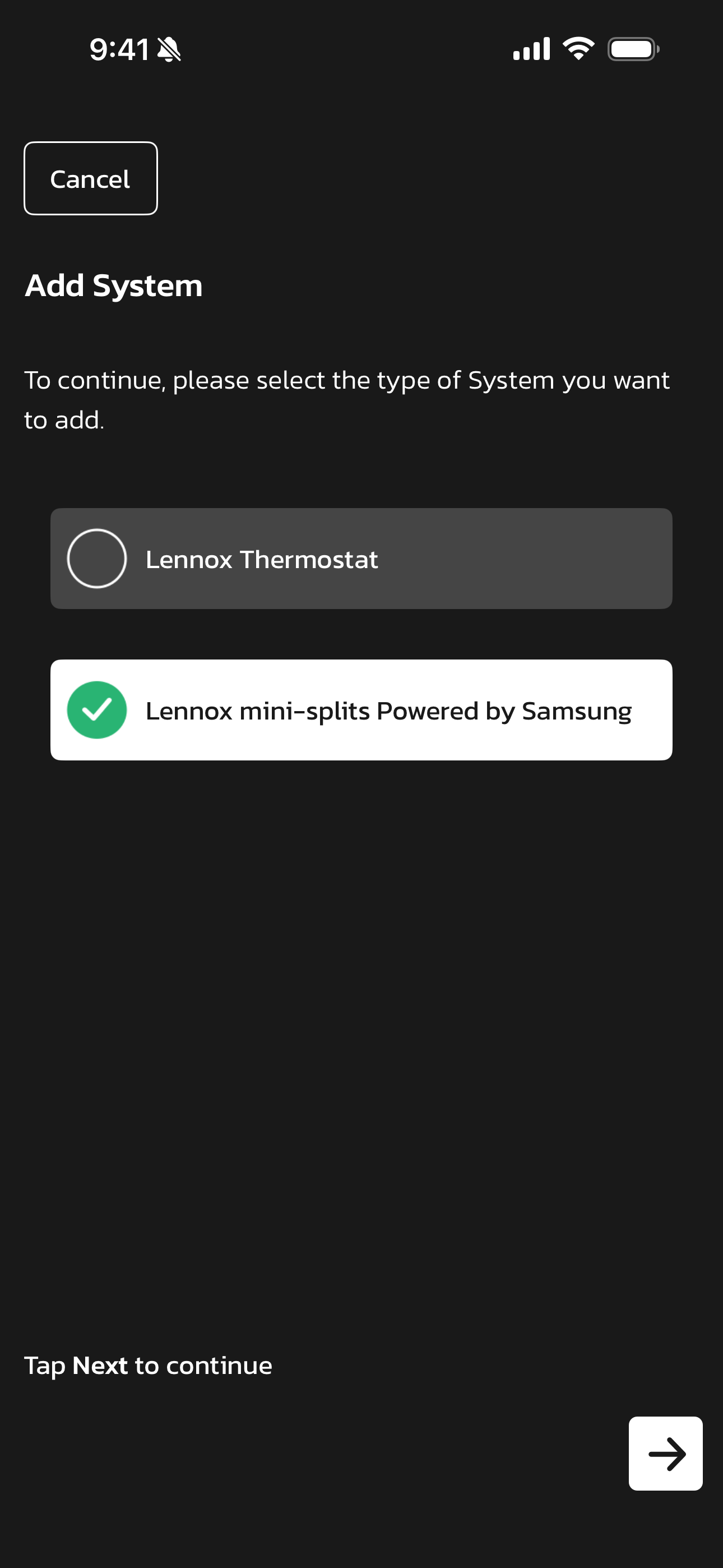Cancel adding a system
This screenshot has width=723, height=1568.
coord(91,178)
